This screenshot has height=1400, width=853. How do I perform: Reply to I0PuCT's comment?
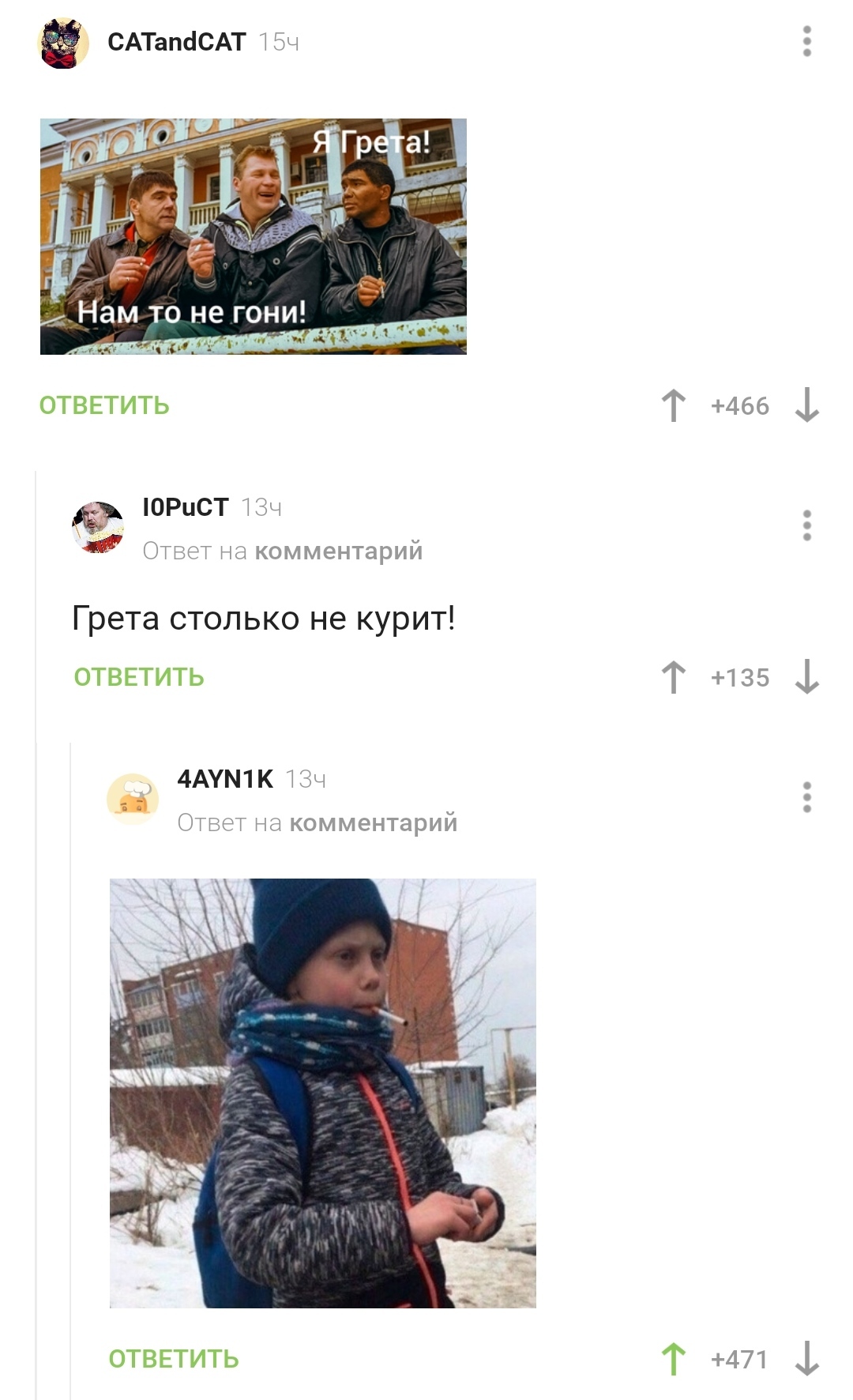coord(139,677)
